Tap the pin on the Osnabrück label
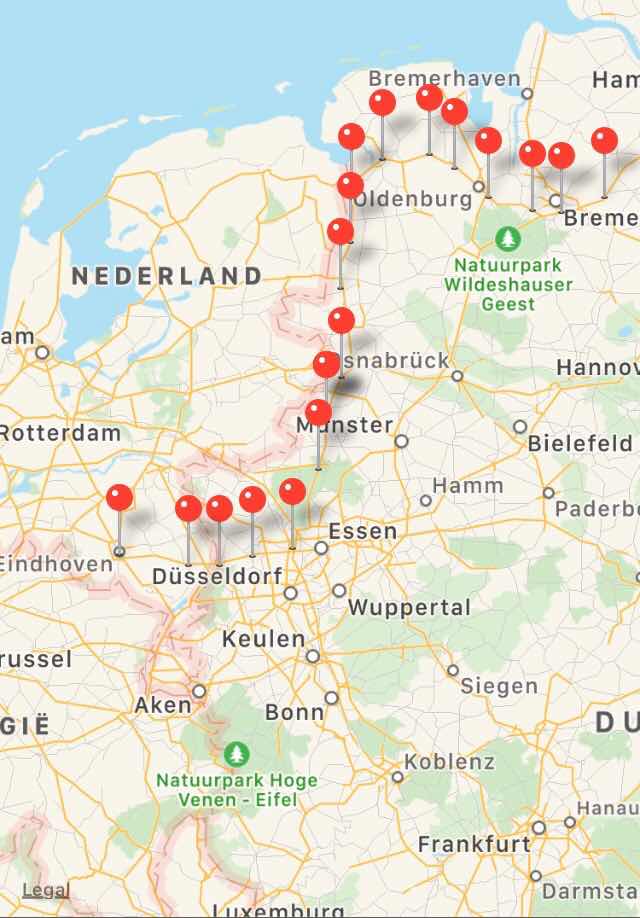This screenshot has height=918, width=640. [x=326, y=364]
